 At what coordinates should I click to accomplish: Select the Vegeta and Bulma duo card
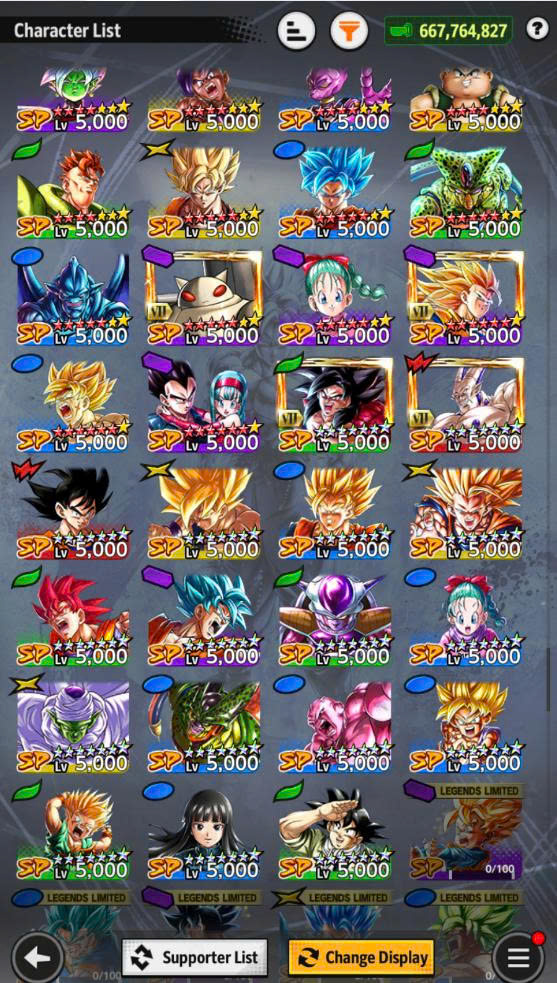click(x=204, y=405)
